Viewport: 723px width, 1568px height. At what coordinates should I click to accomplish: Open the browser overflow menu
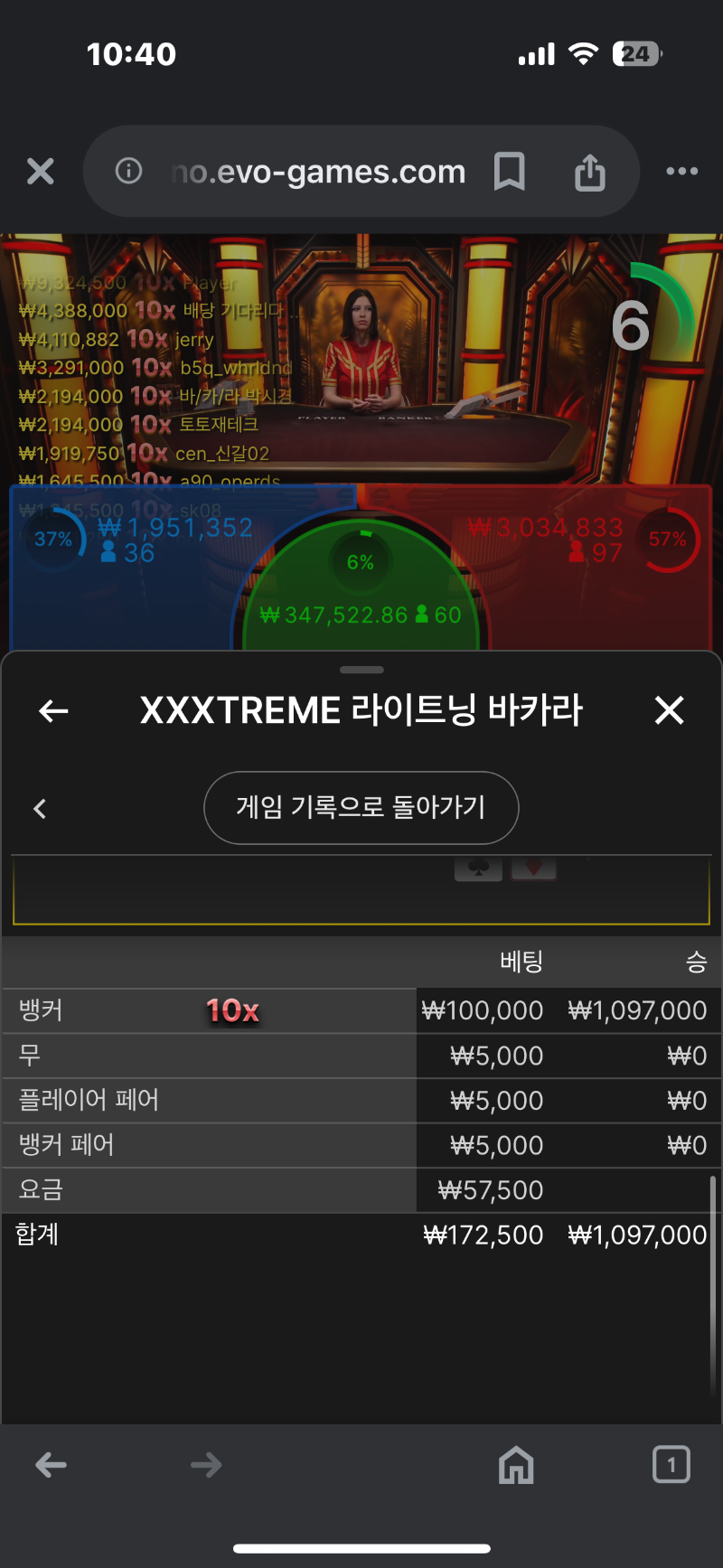[x=682, y=171]
